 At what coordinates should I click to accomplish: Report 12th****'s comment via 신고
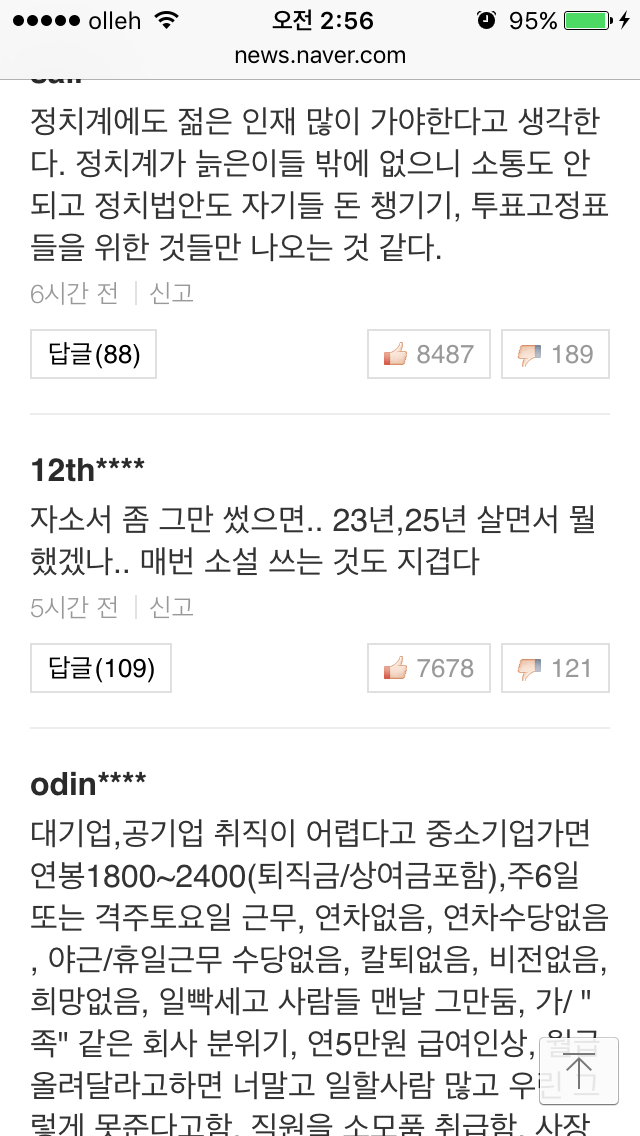[x=171, y=607]
